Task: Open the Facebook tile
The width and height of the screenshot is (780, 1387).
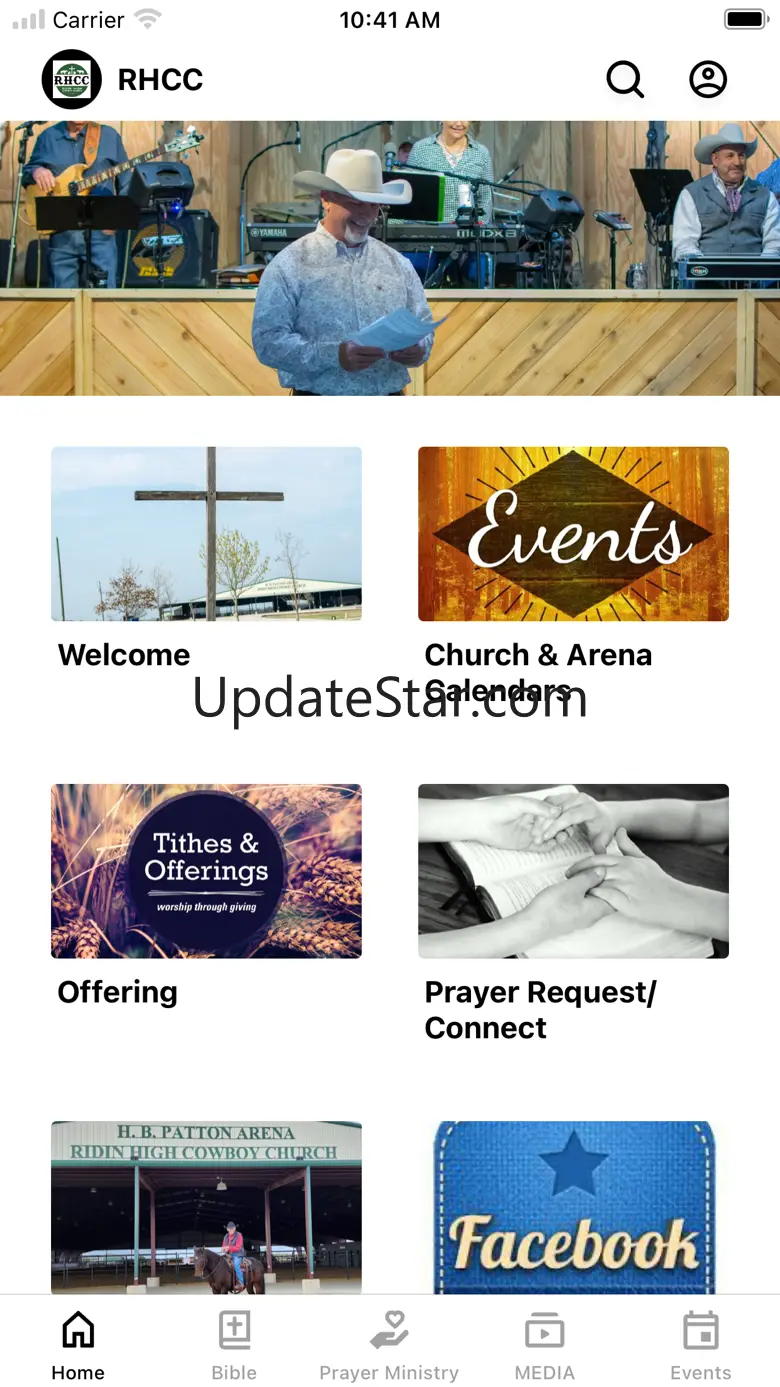Action: pos(573,1207)
